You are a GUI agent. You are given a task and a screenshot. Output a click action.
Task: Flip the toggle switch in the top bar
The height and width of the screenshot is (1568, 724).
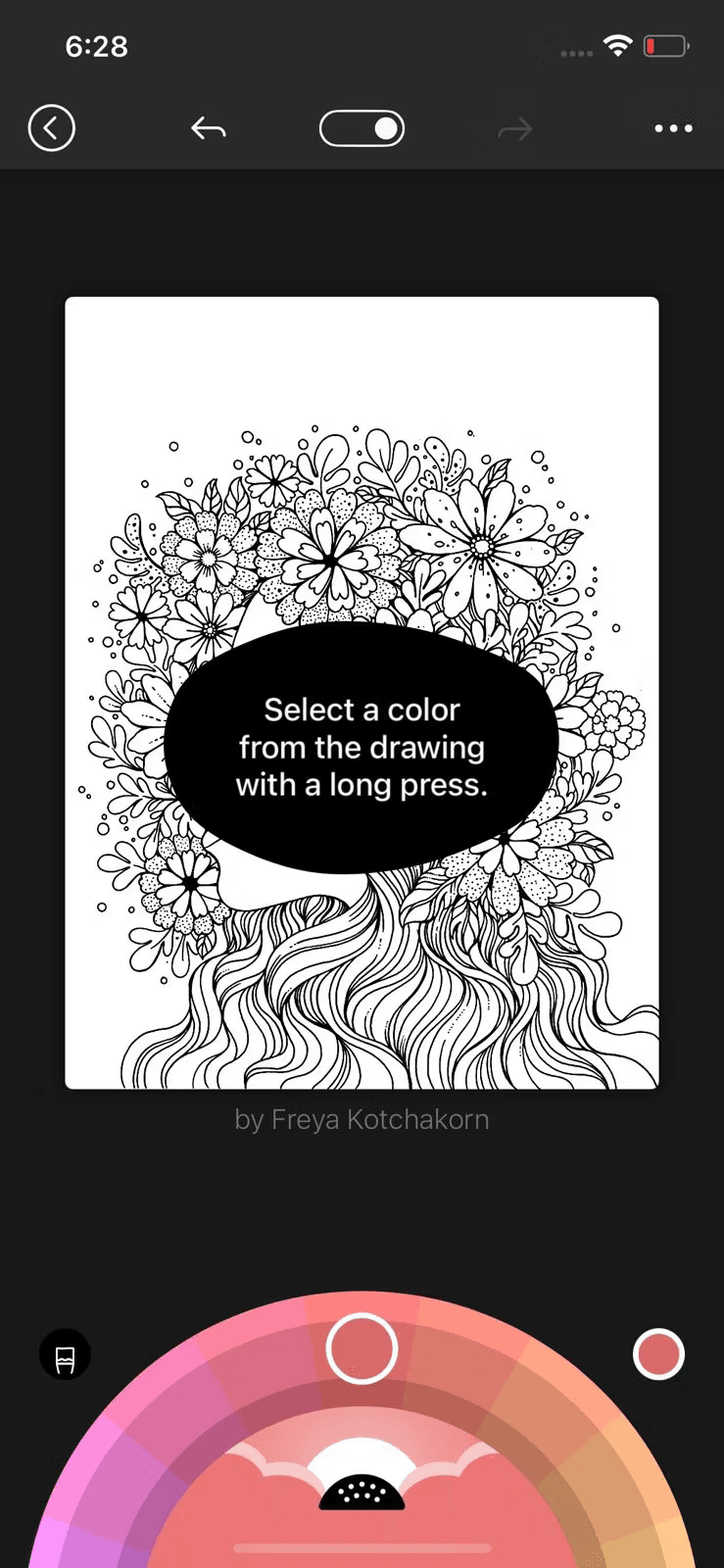pos(362,128)
